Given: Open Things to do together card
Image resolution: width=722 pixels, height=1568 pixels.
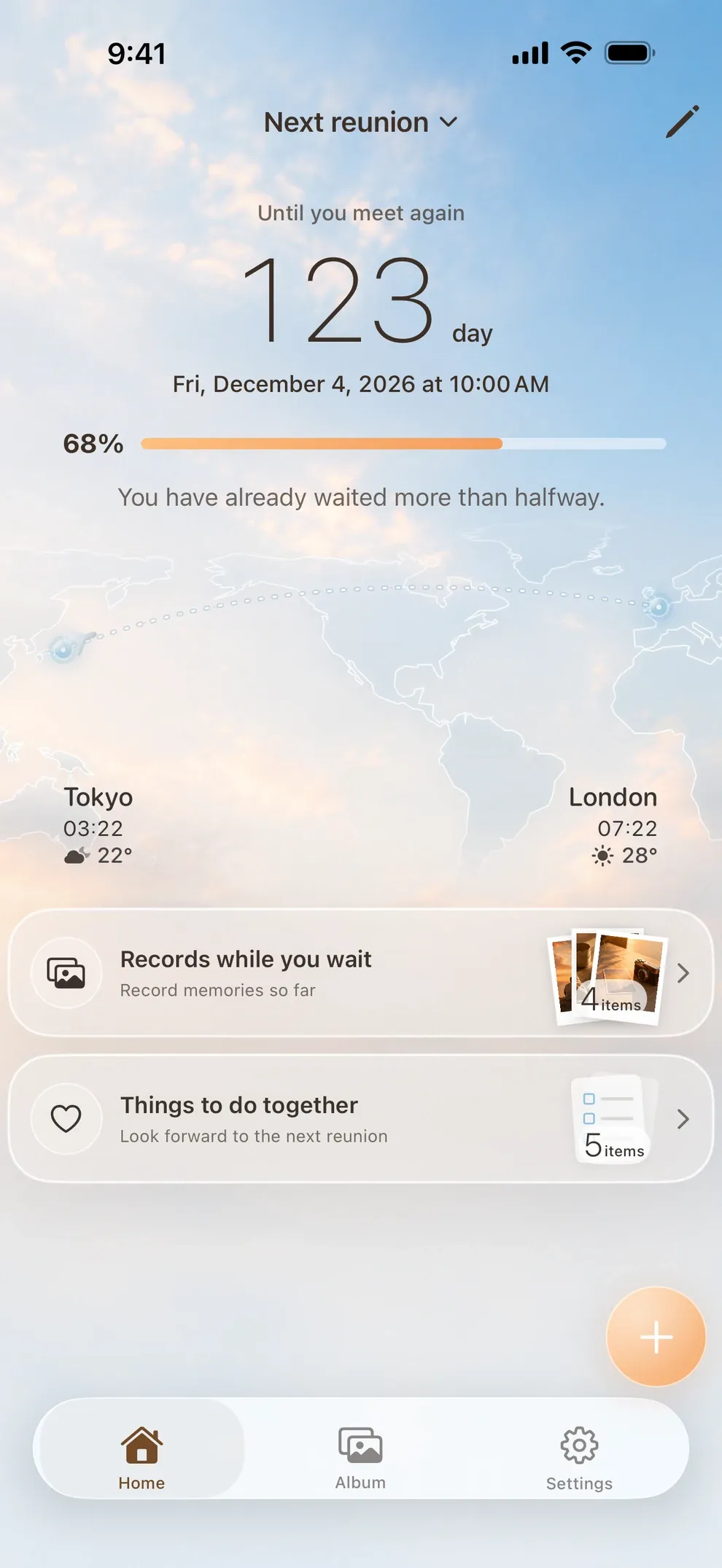Looking at the screenshot, I should coord(361,1118).
